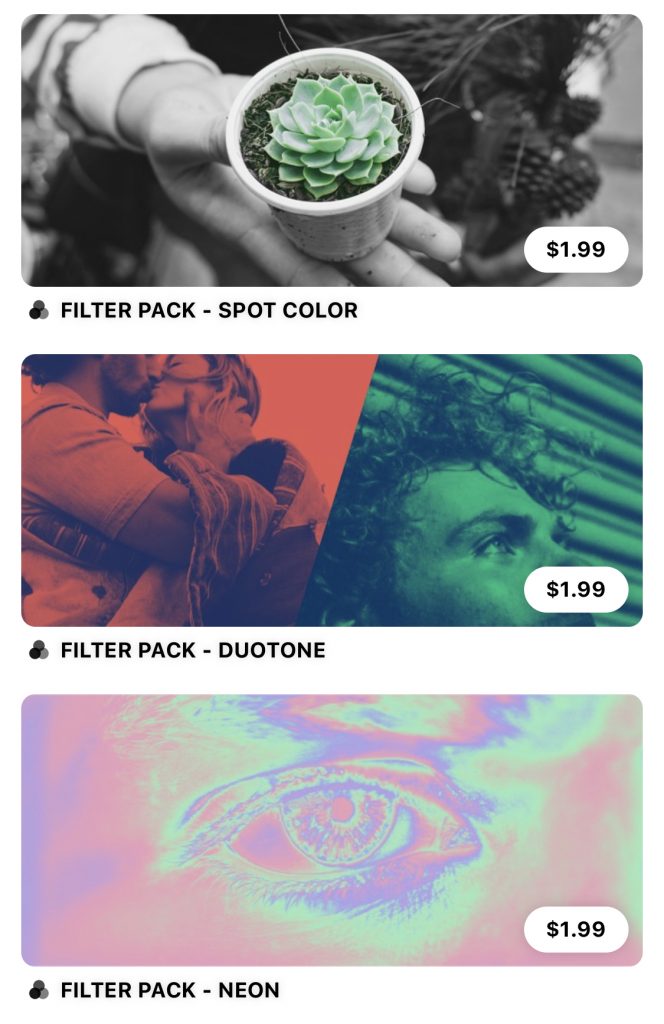Purchase Duotone pack with $1.99 button

click(x=575, y=590)
